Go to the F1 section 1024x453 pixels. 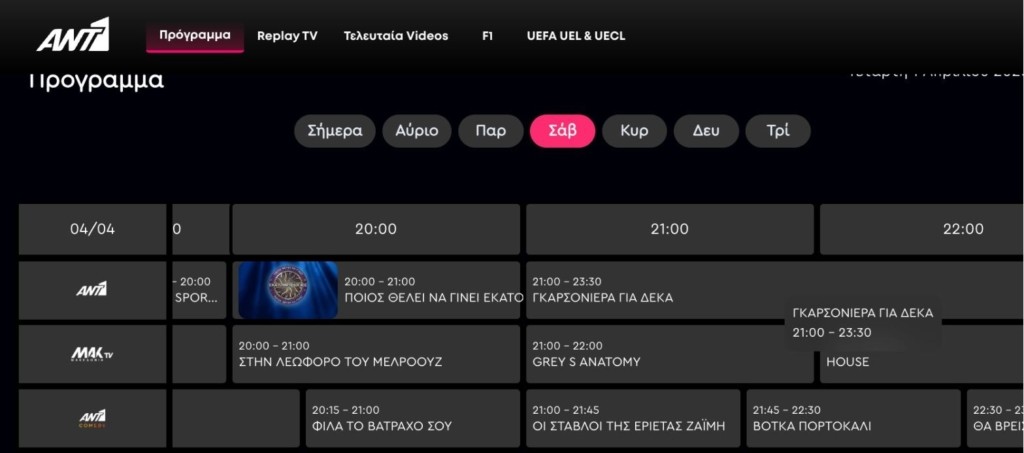[487, 36]
